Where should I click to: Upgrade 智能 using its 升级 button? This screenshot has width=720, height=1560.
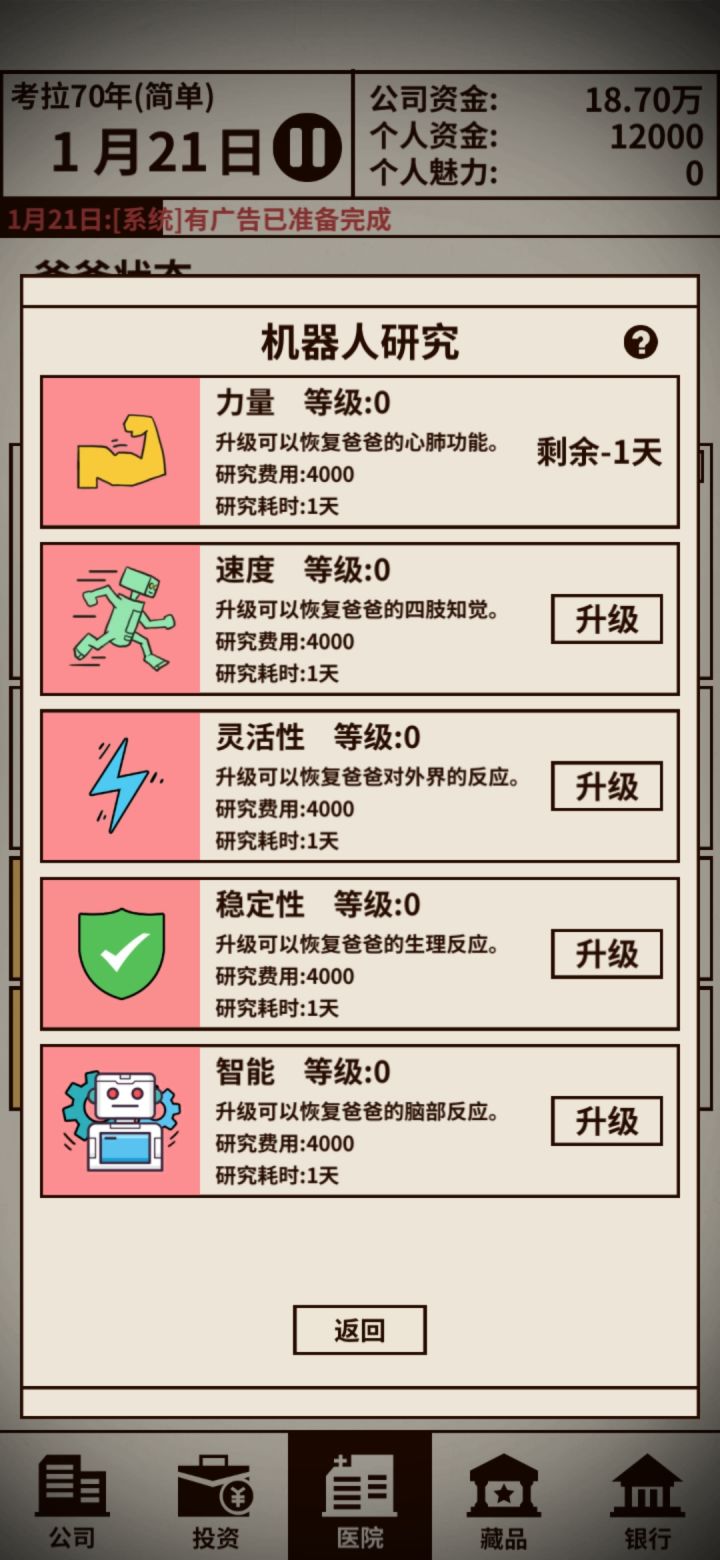pos(606,1121)
